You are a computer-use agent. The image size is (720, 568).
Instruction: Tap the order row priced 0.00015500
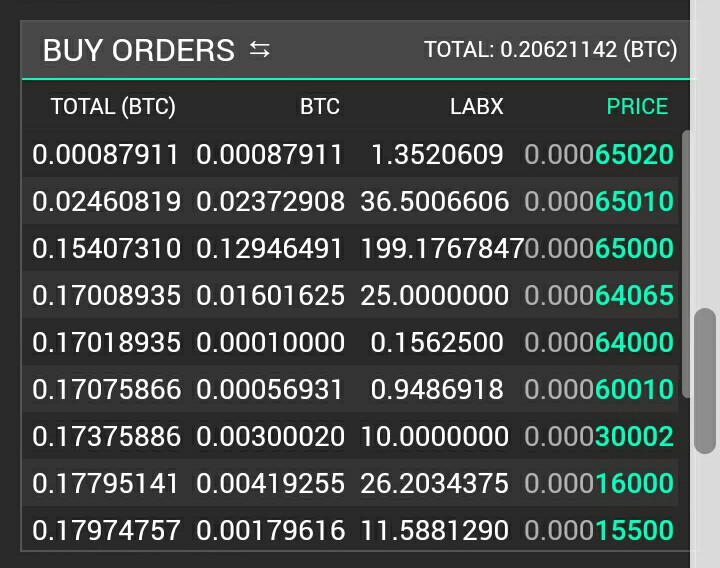coord(352,529)
